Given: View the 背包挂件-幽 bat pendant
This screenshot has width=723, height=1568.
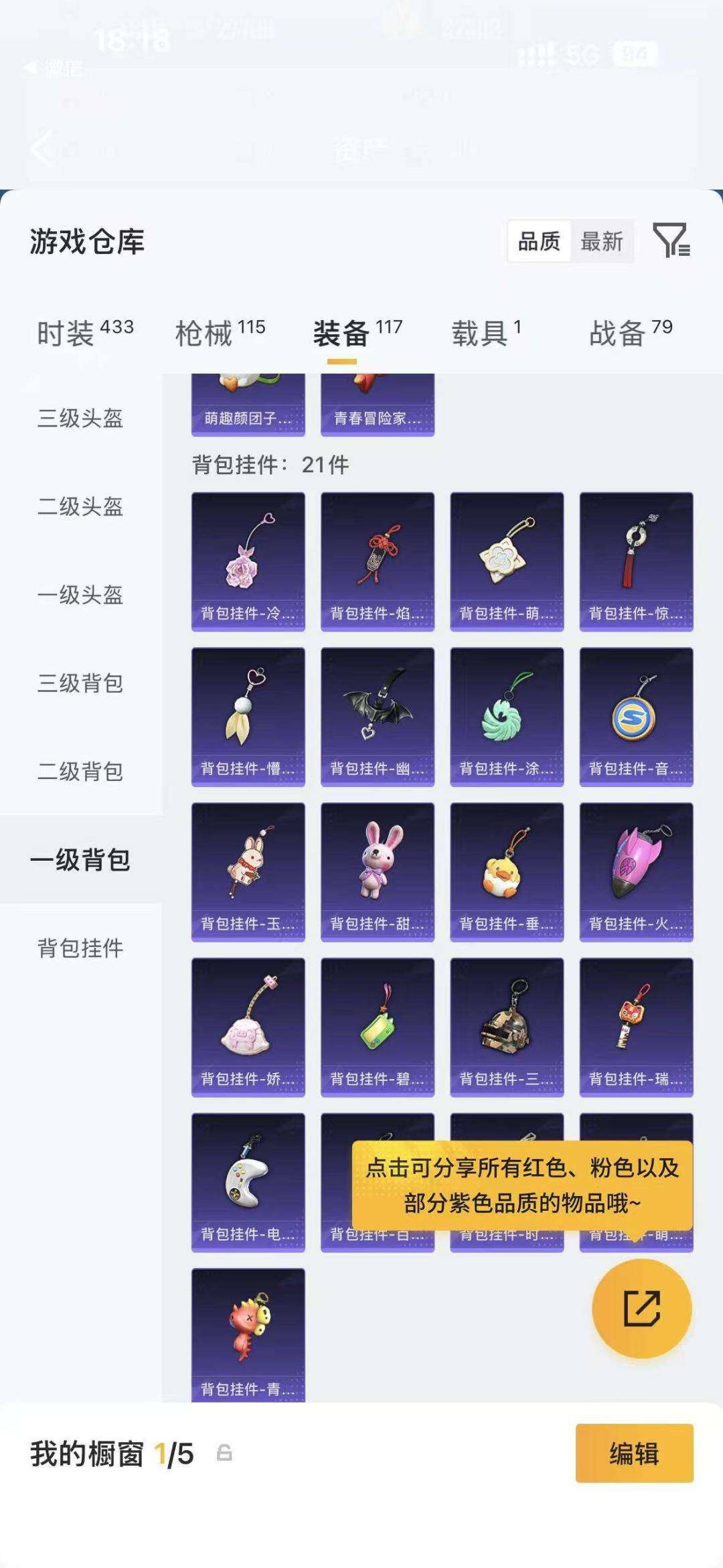Looking at the screenshot, I should pos(378,717).
